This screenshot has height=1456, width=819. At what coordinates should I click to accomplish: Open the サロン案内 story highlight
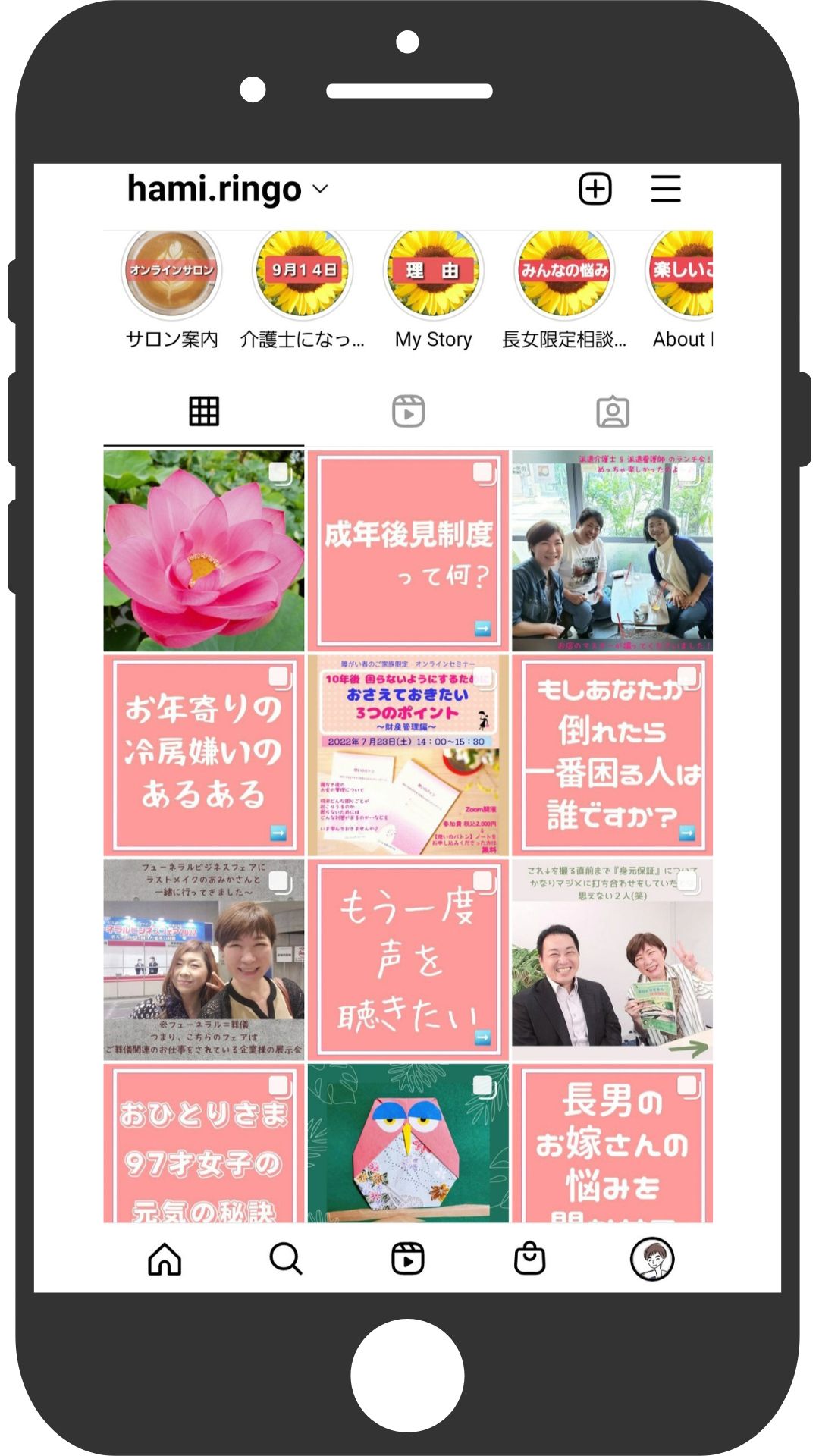tap(172, 289)
